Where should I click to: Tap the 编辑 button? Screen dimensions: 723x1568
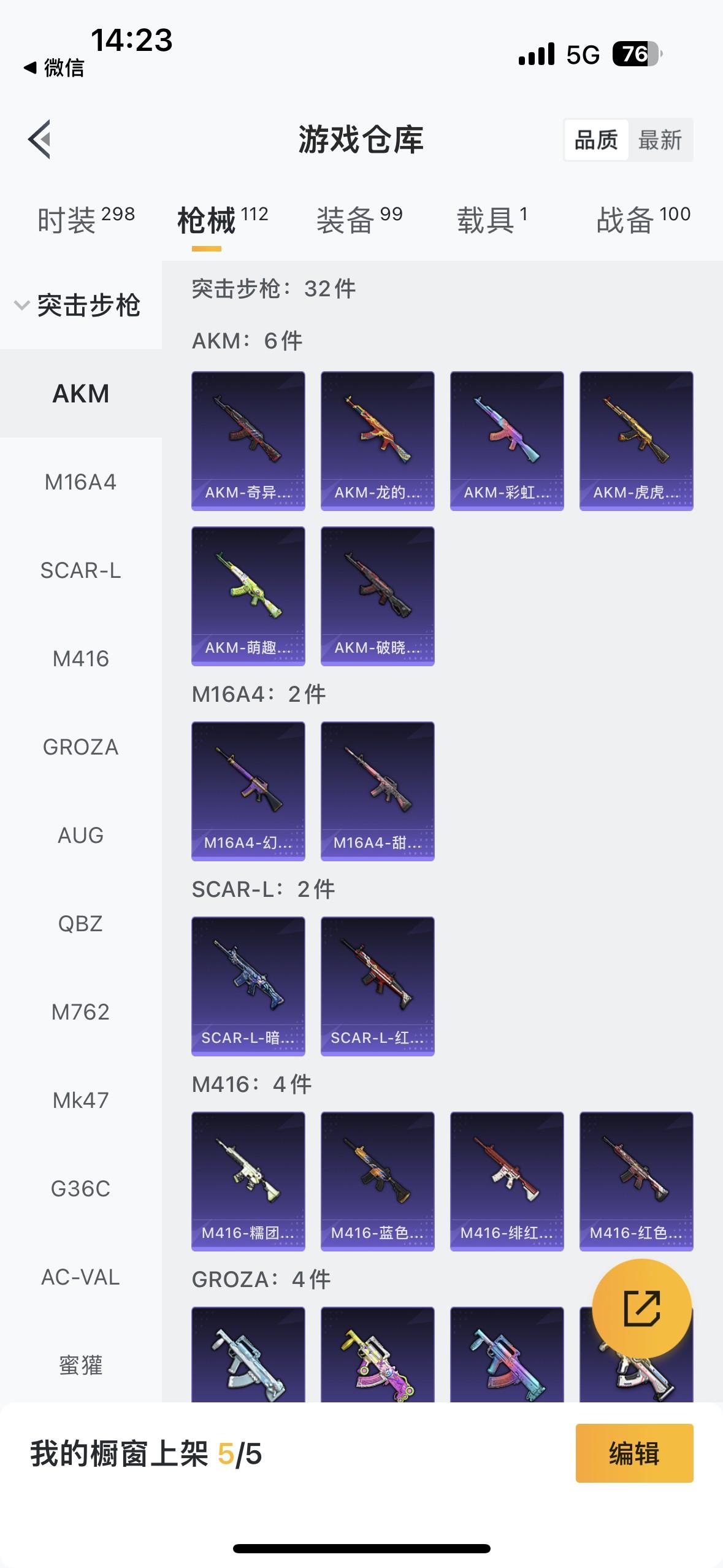coord(634,1453)
